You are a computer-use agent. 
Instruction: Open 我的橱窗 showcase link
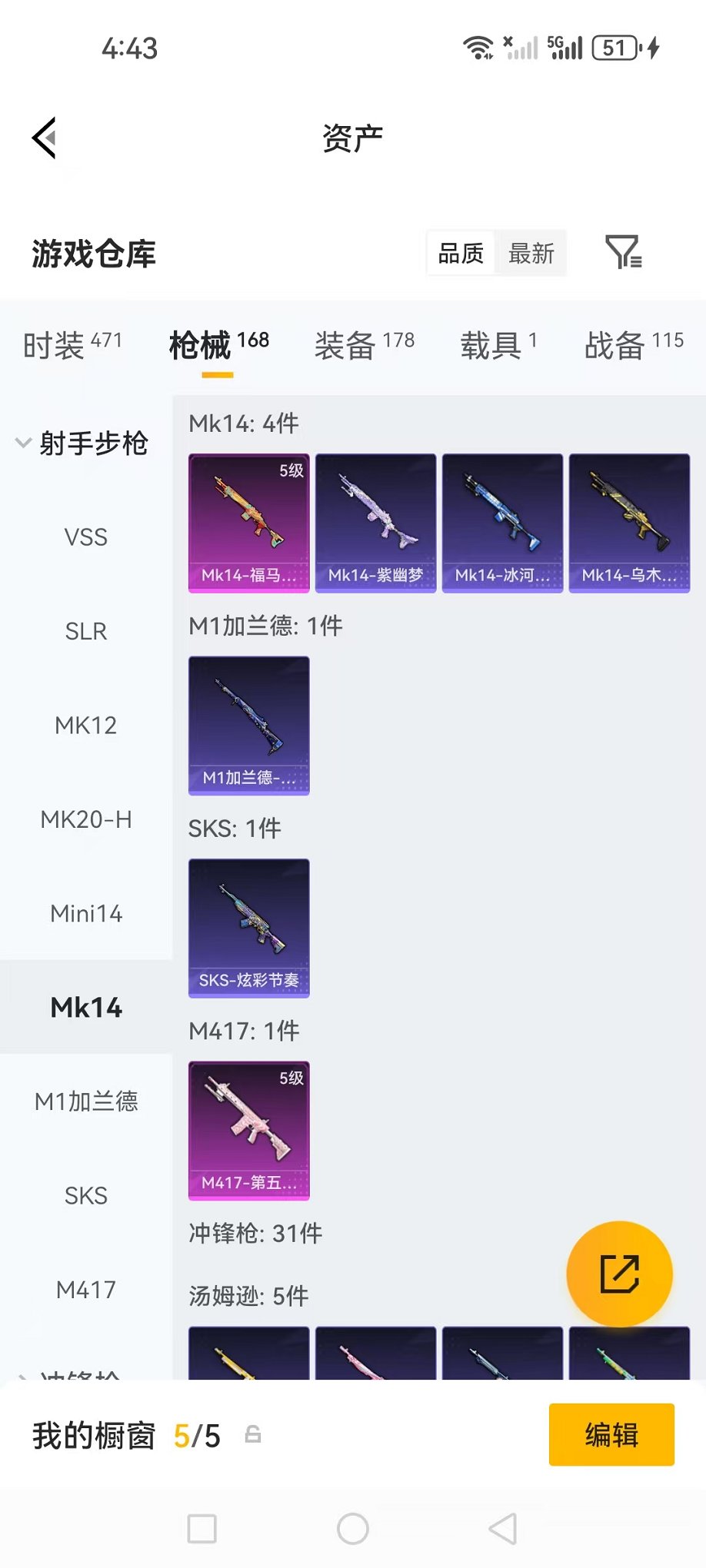pyautogui.click(x=94, y=1434)
